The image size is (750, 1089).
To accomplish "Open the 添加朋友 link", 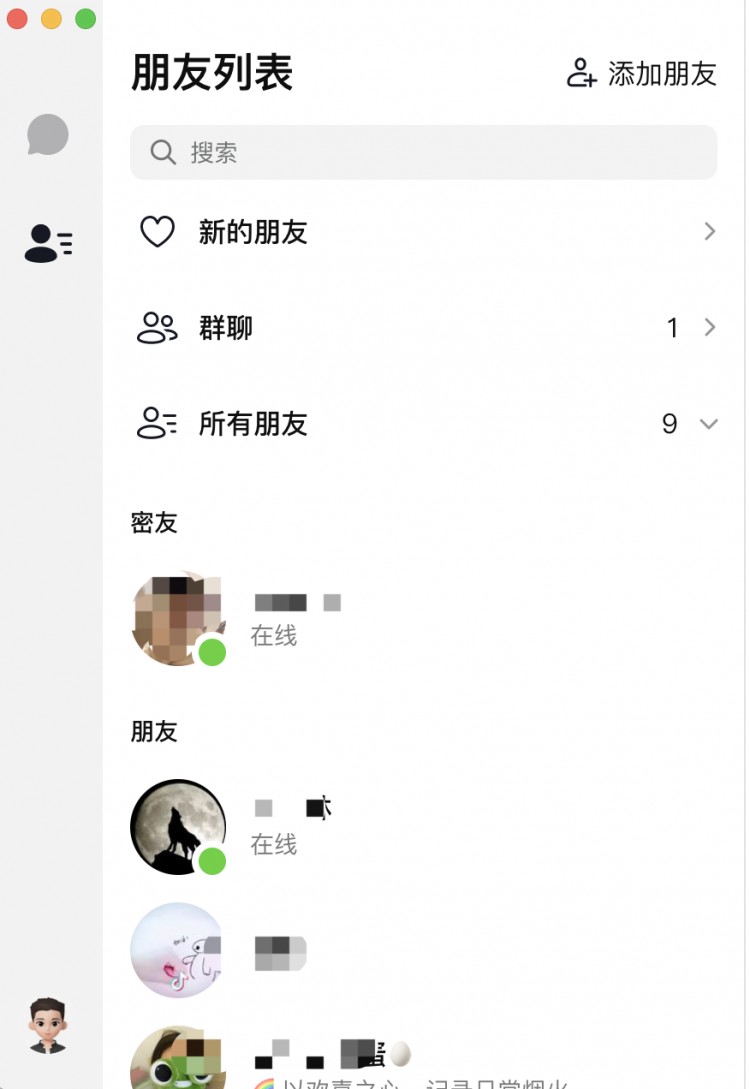I will tap(662, 74).
